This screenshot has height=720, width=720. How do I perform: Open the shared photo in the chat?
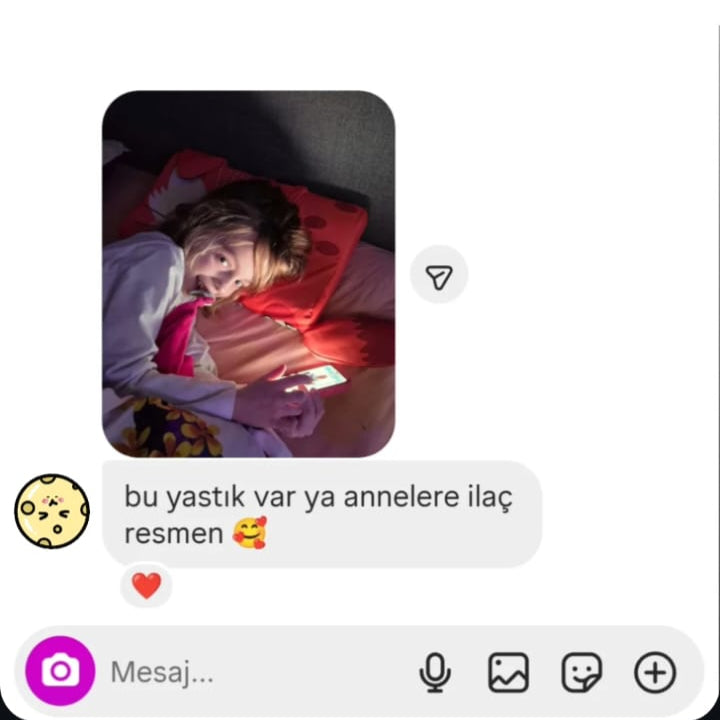(x=248, y=273)
